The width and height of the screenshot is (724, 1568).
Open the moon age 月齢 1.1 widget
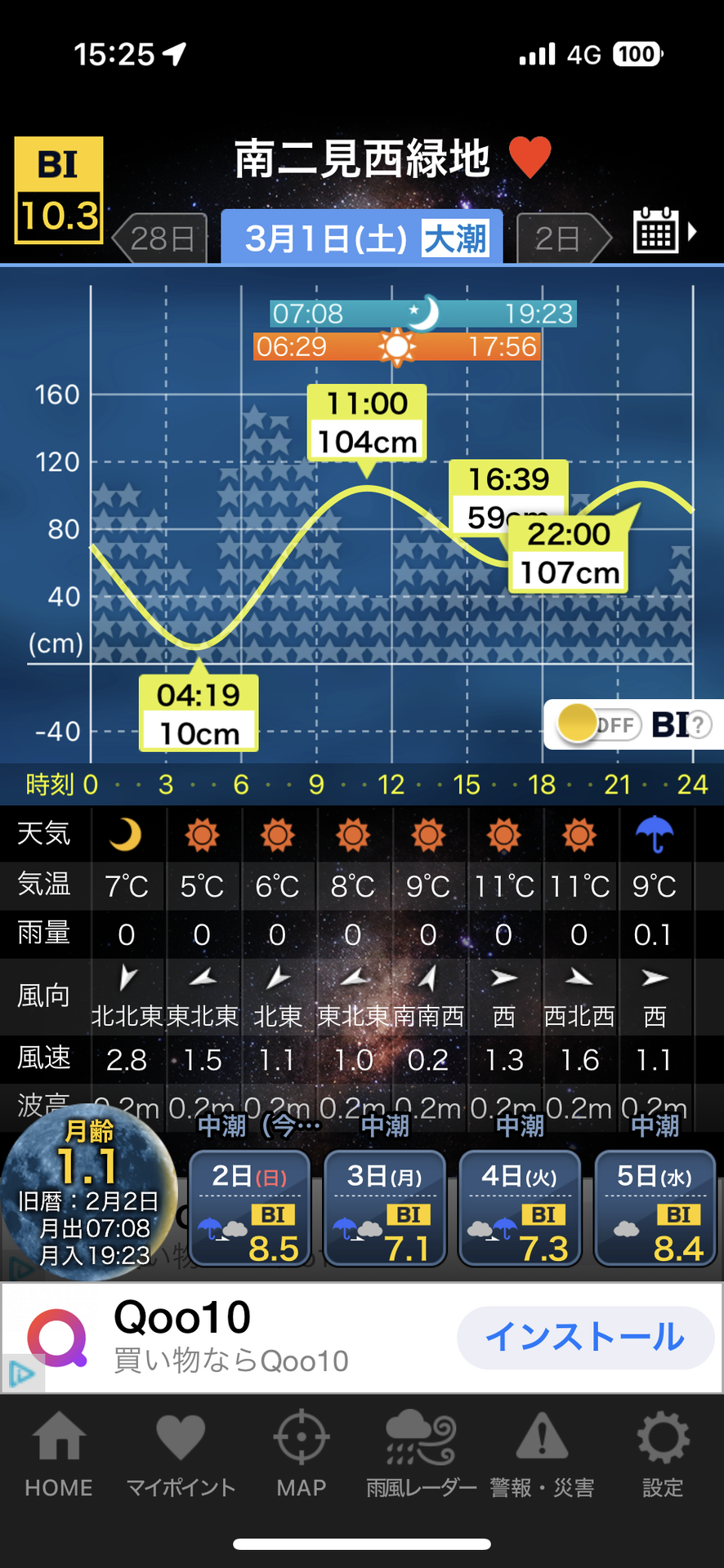click(x=88, y=1192)
